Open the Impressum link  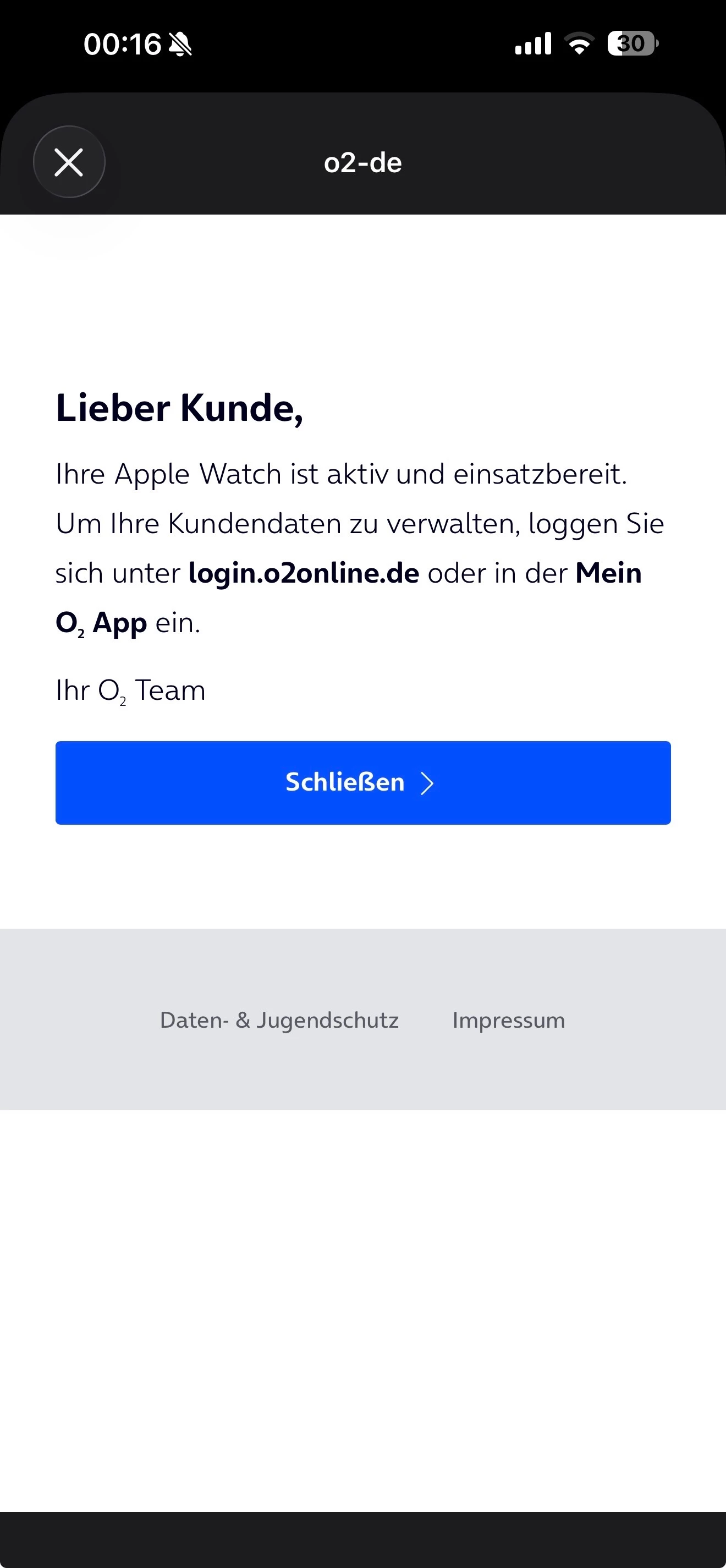508,1020
